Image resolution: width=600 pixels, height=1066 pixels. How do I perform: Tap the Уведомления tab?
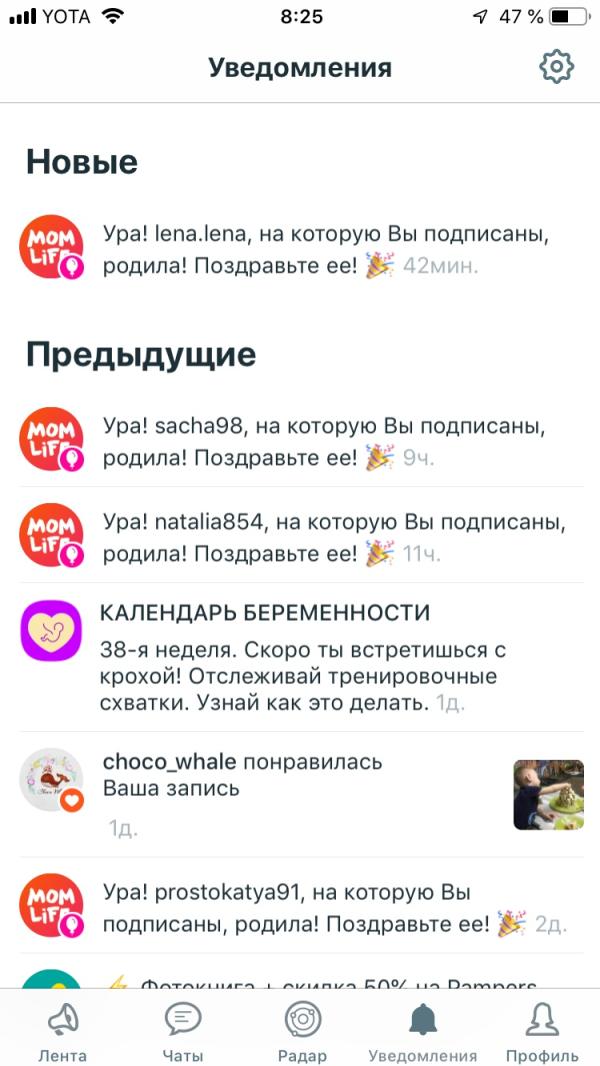[x=422, y=1033]
